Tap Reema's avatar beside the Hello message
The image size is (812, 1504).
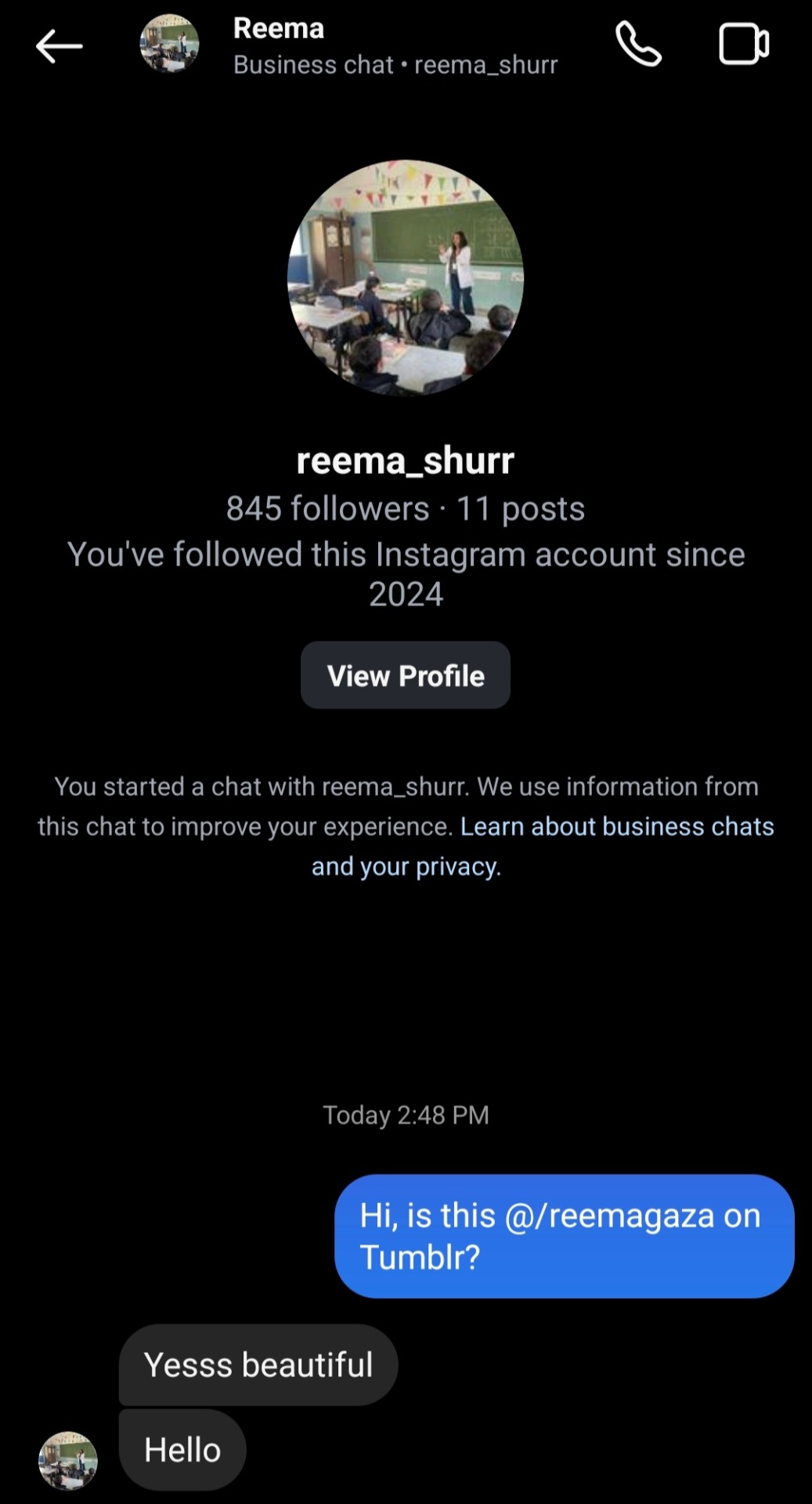tap(68, 1460)
